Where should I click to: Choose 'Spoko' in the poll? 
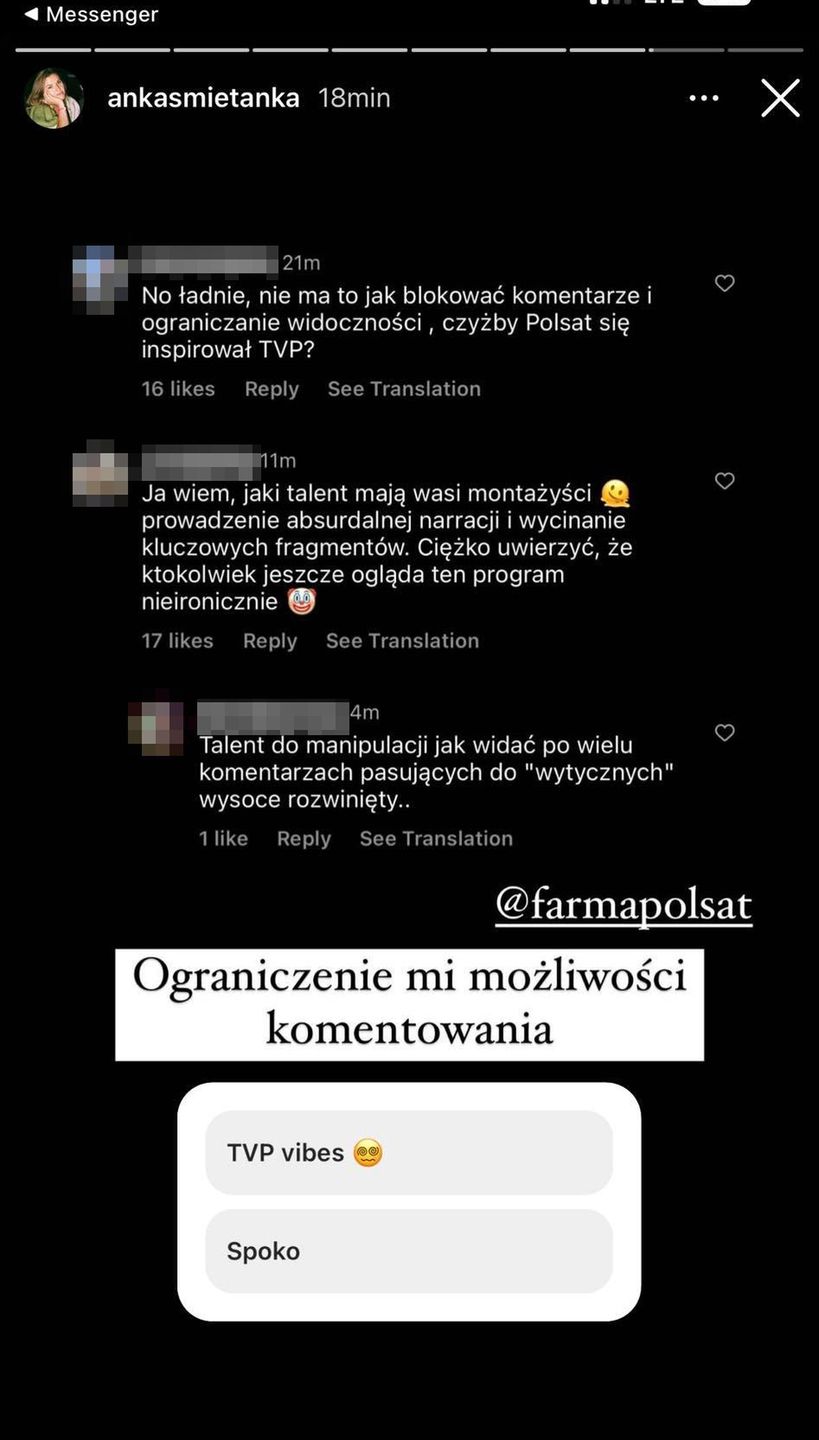(x=408, y=1251)
